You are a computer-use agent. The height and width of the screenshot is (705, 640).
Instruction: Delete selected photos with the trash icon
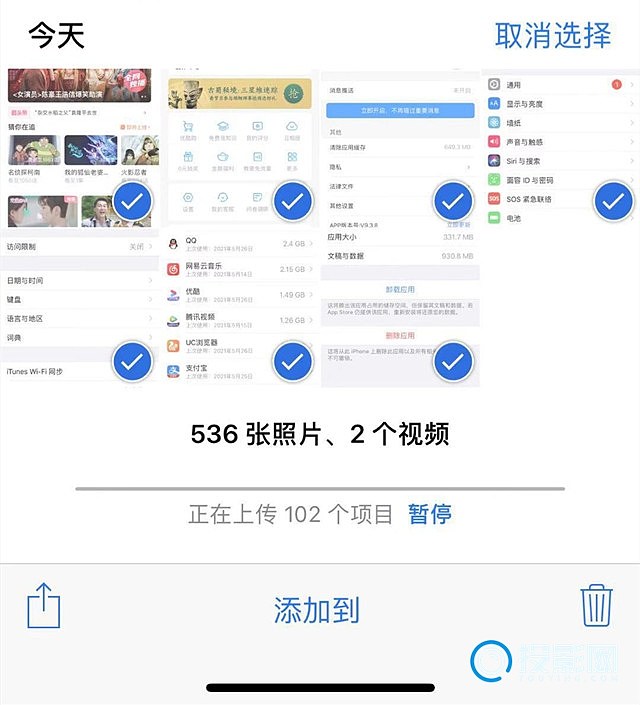[x=596, y=606]
